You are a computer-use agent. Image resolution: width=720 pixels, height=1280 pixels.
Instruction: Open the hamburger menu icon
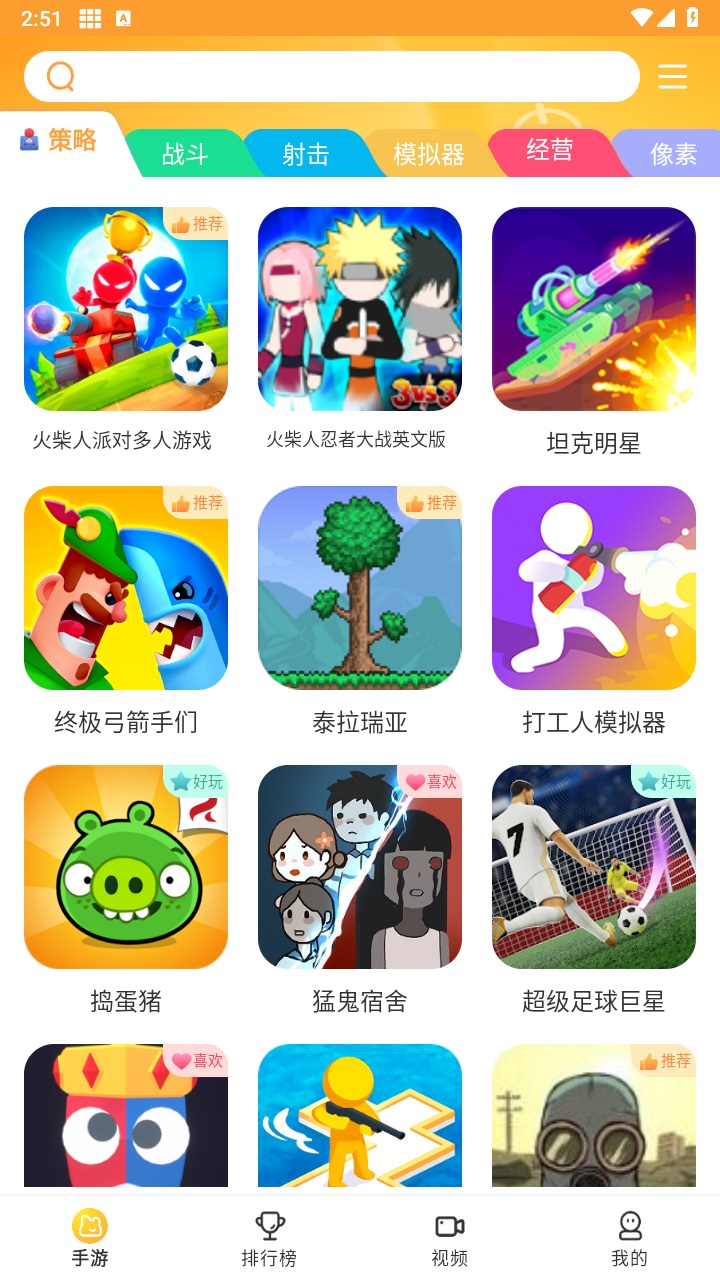[672, 75]
